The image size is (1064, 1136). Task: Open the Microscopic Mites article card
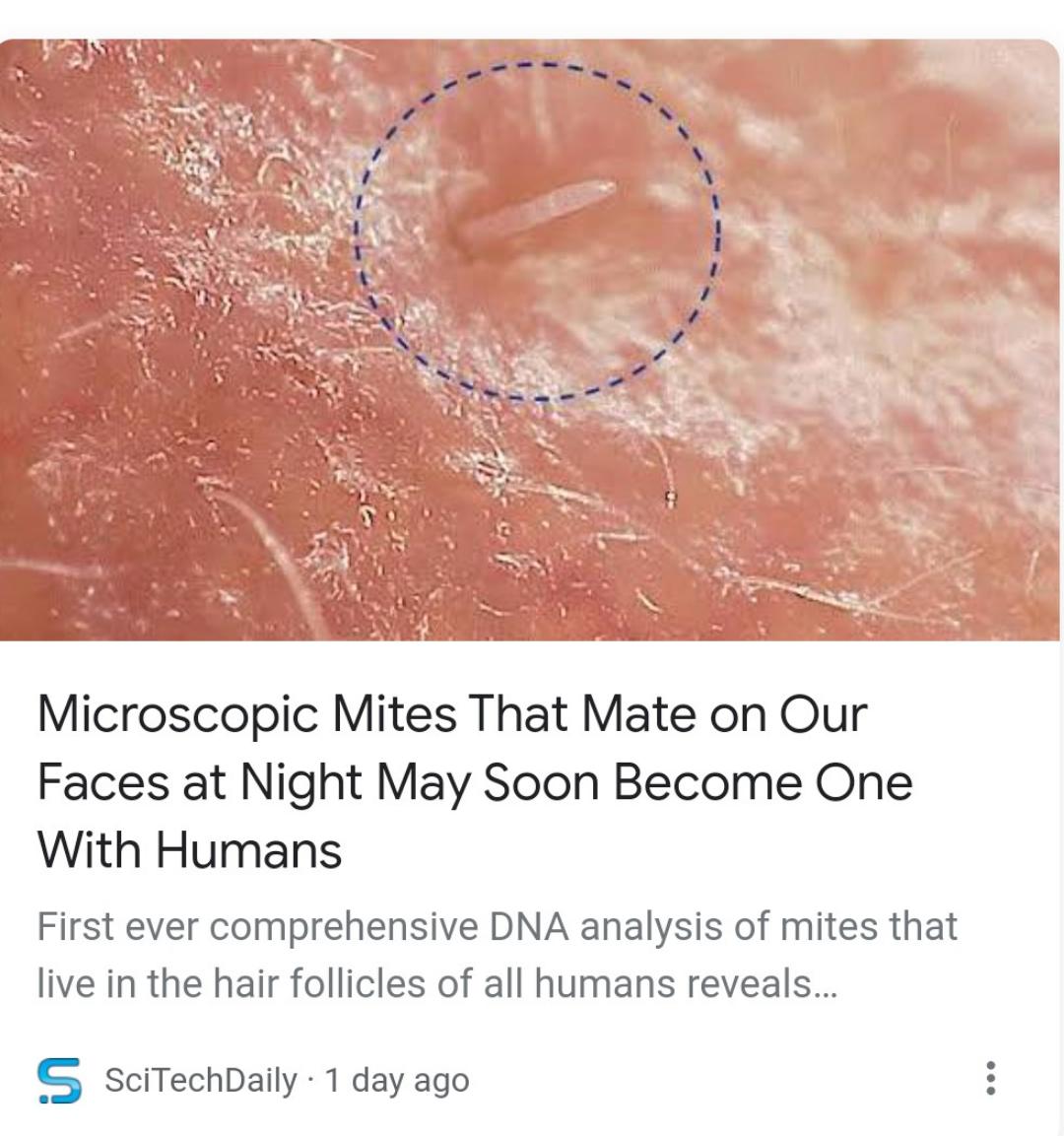click(475, 781)
